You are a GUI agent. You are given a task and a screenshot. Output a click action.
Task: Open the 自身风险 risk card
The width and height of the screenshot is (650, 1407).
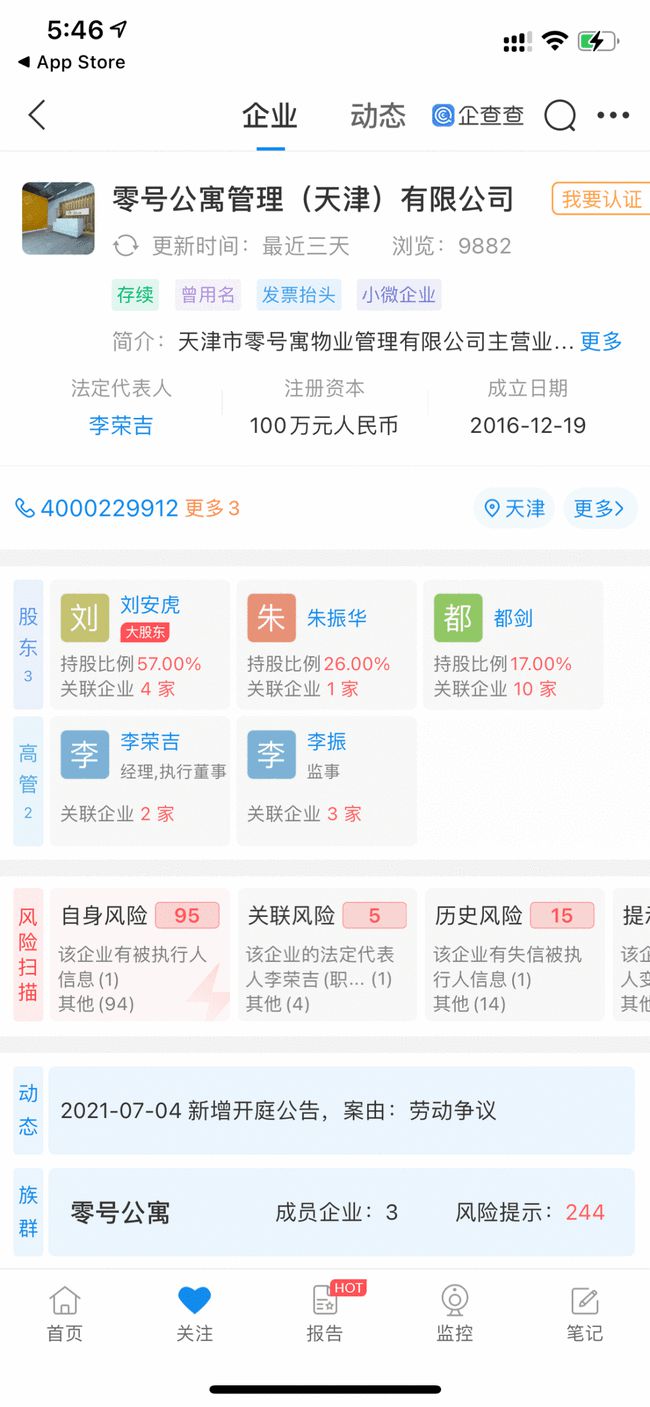[139, 955]
